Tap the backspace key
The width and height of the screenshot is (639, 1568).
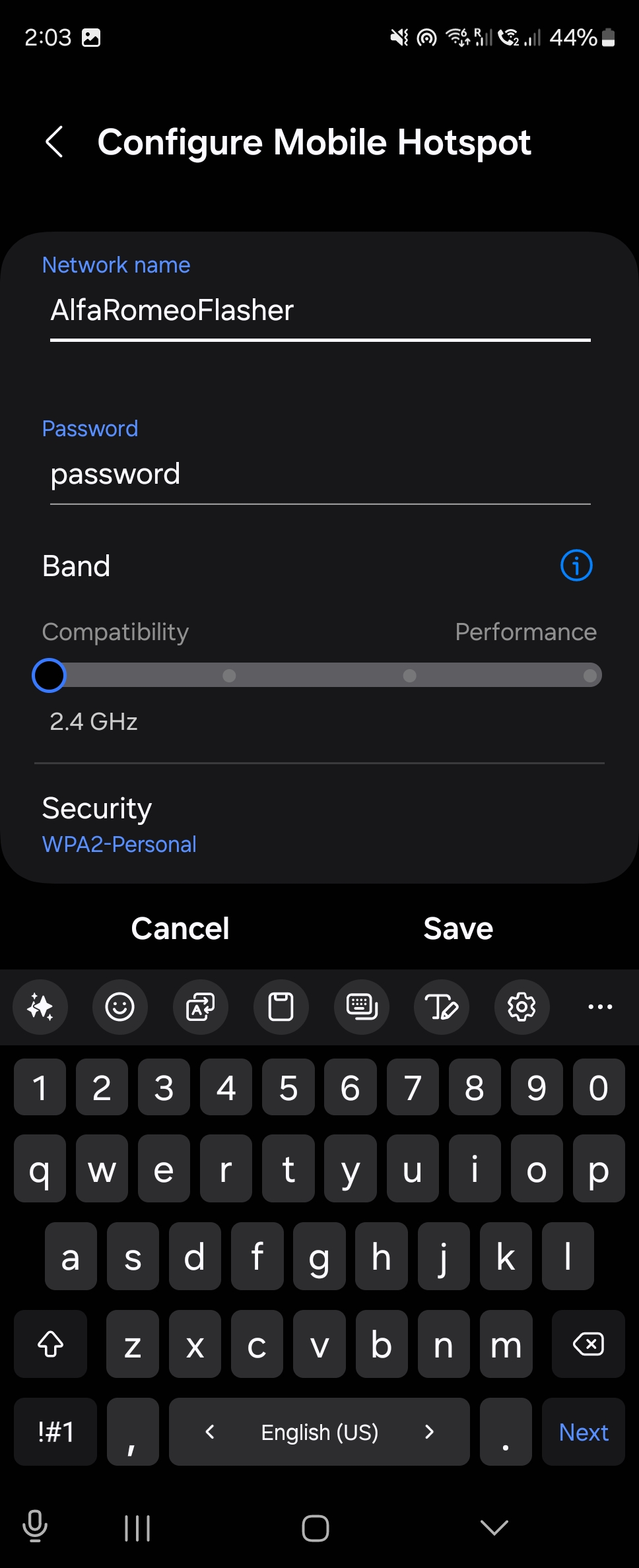[588, 1344]
